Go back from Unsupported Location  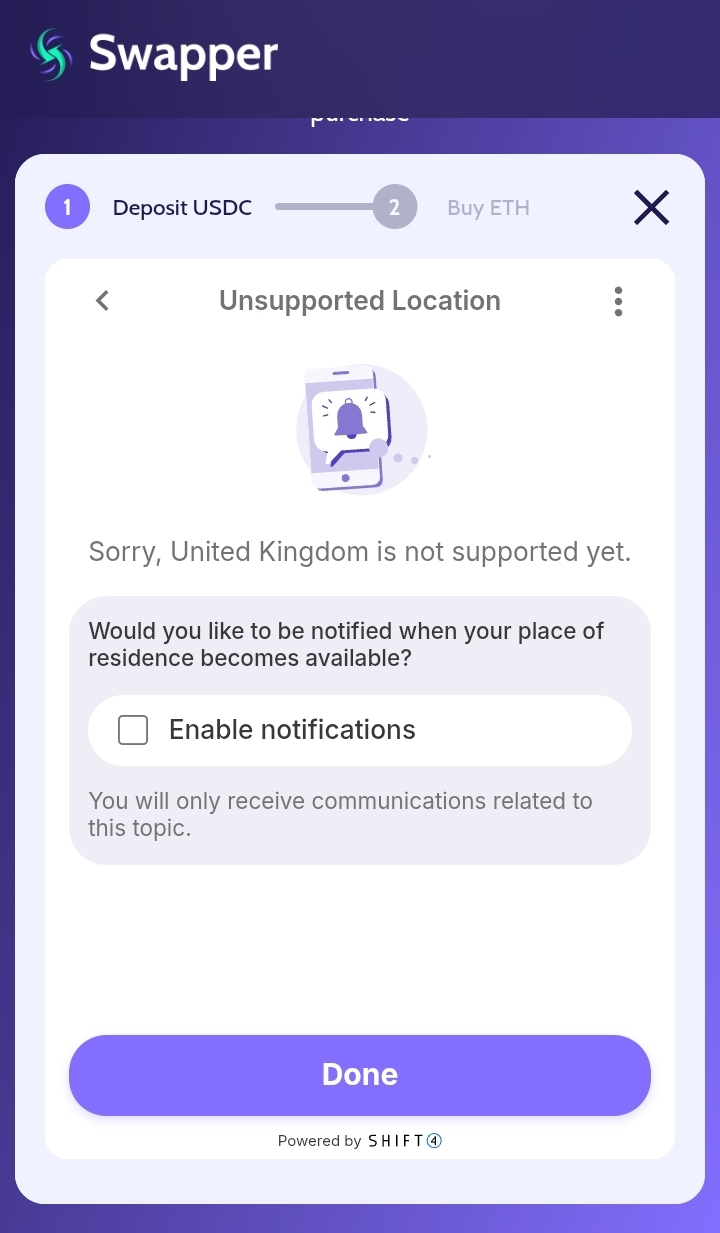[102, 301]
